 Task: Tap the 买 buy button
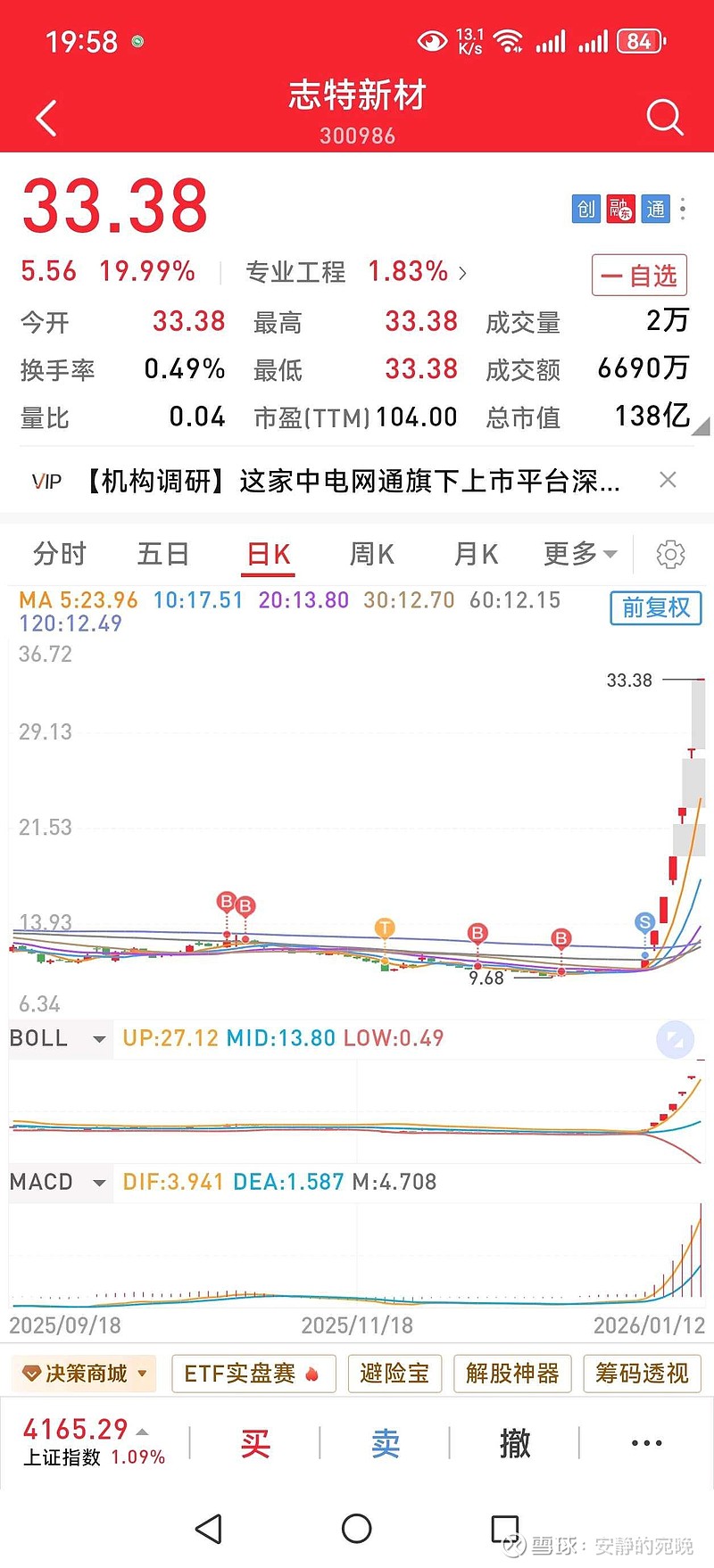(x=255, y=1443)
